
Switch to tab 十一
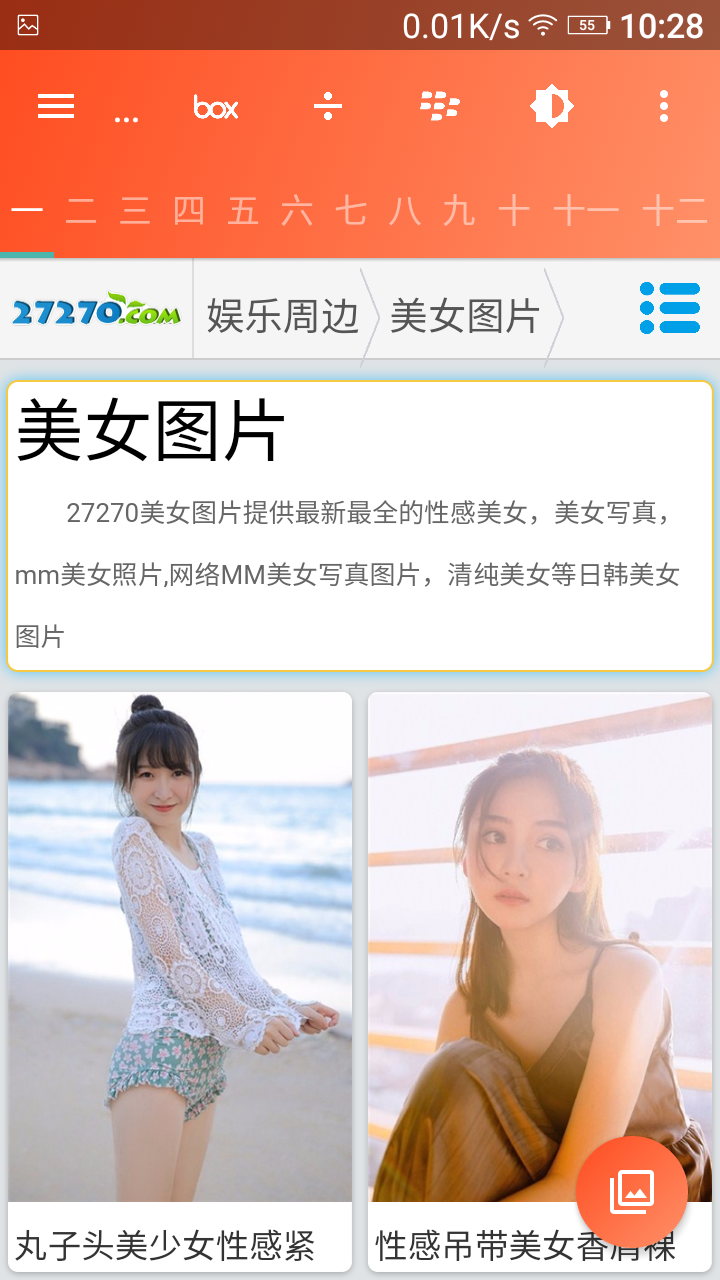tap(586, 211)
